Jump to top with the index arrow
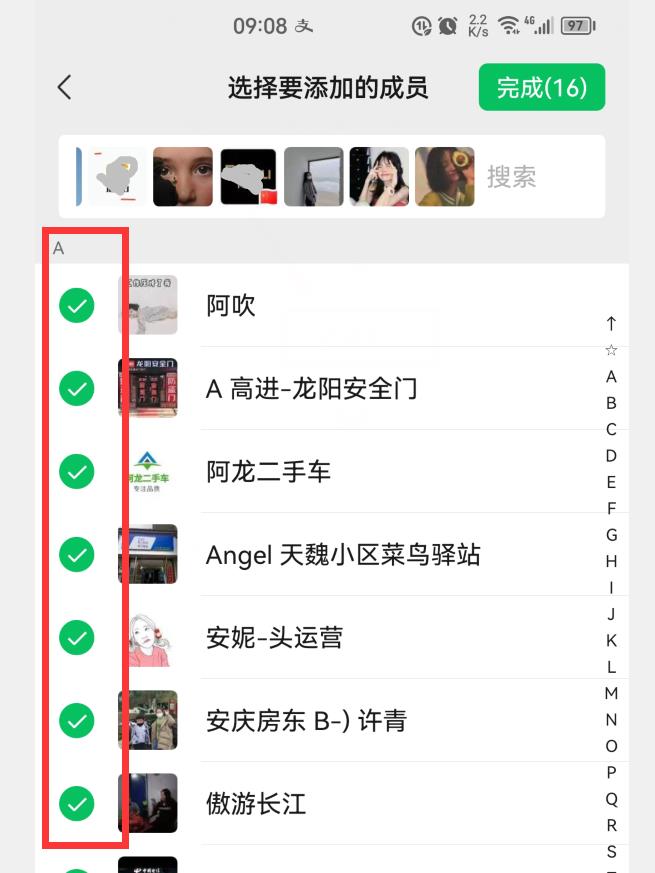The image size is (655, 873). point(611,323)
